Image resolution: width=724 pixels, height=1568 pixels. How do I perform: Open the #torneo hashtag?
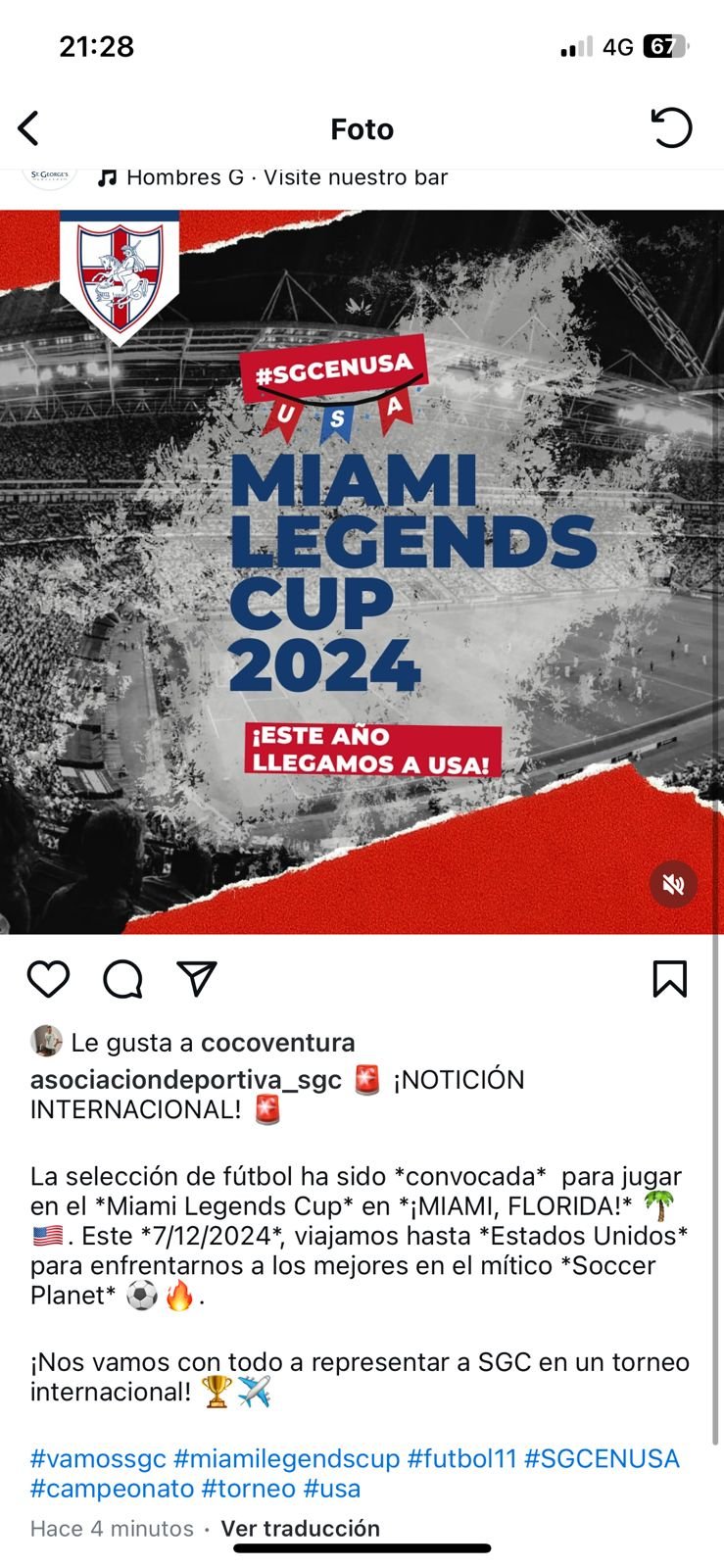point(248,1489)
